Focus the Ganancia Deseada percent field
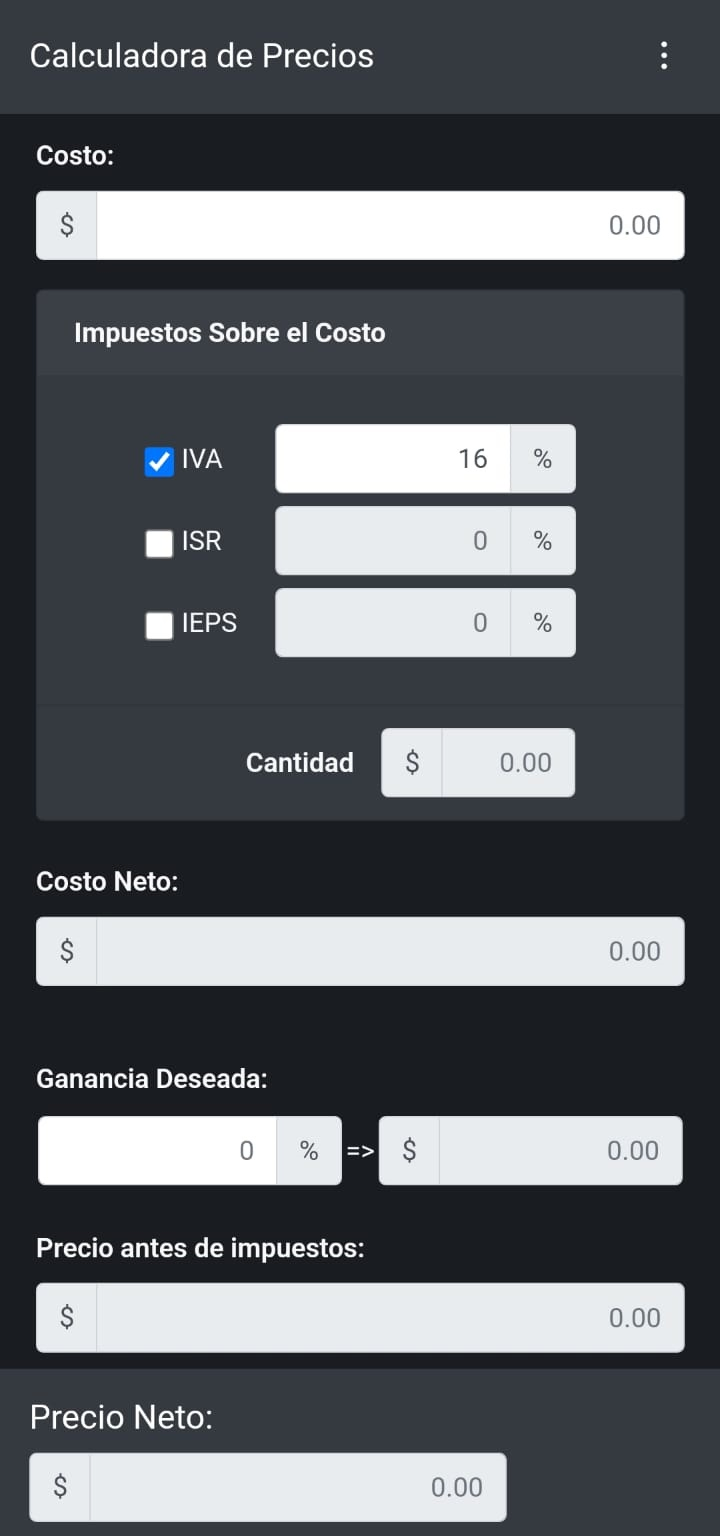This screenshot has width=720, height=1536. pyautogui.click(x=157, y=1150)
